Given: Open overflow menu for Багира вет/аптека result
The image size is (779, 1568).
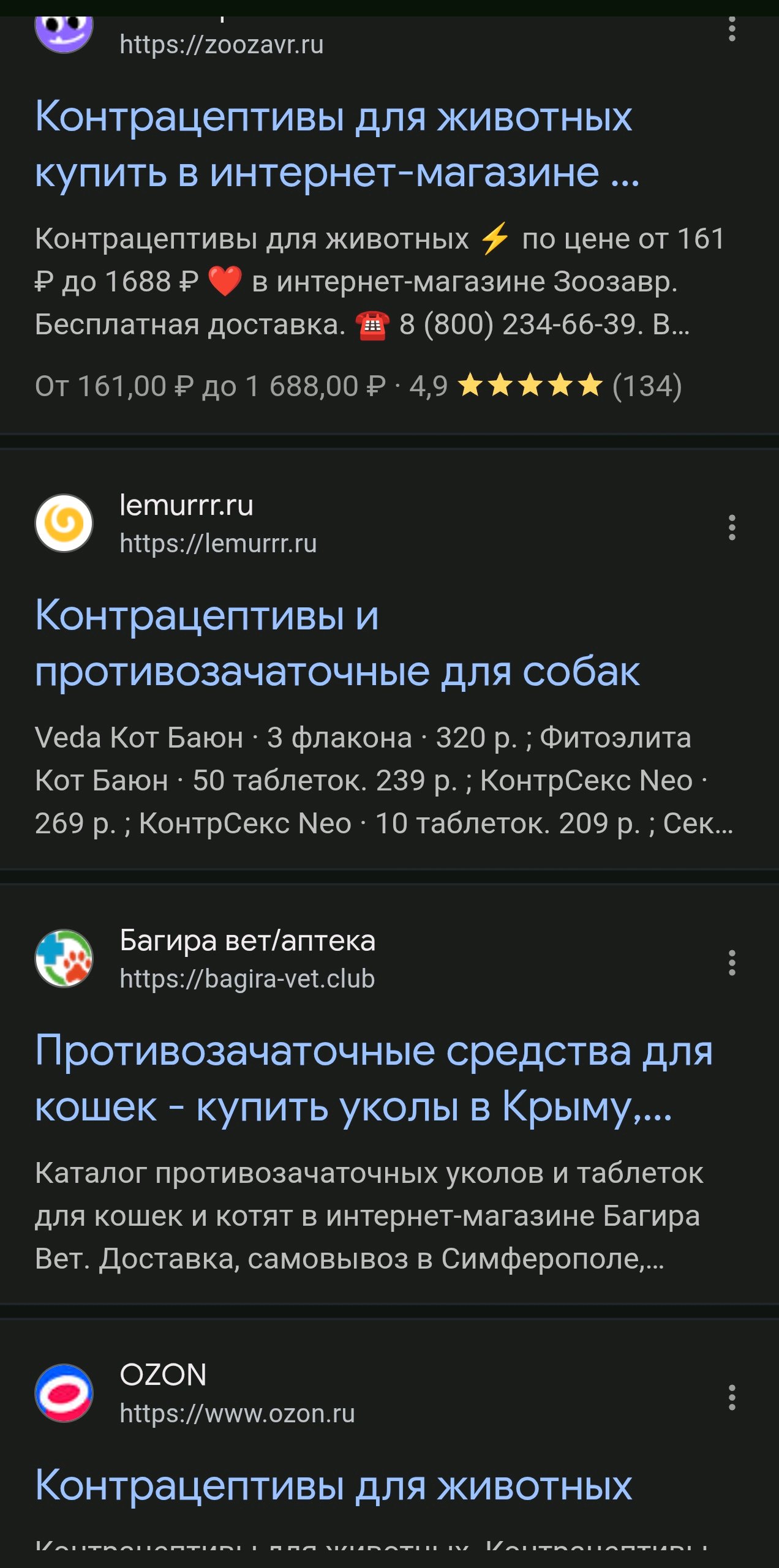Looking at the screenshot, I should click(731, 962).
